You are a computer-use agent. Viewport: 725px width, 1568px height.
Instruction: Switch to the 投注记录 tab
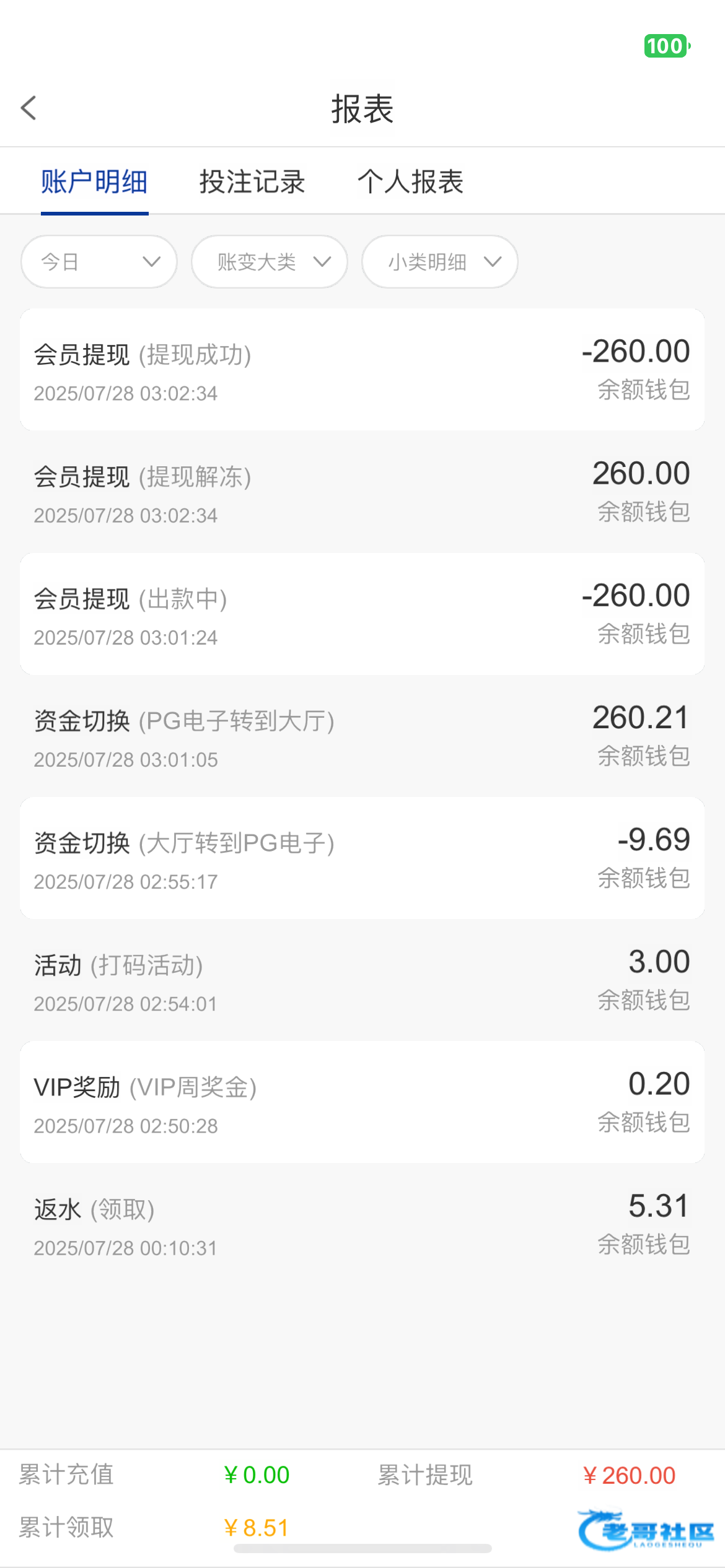[x=252, y=182]
